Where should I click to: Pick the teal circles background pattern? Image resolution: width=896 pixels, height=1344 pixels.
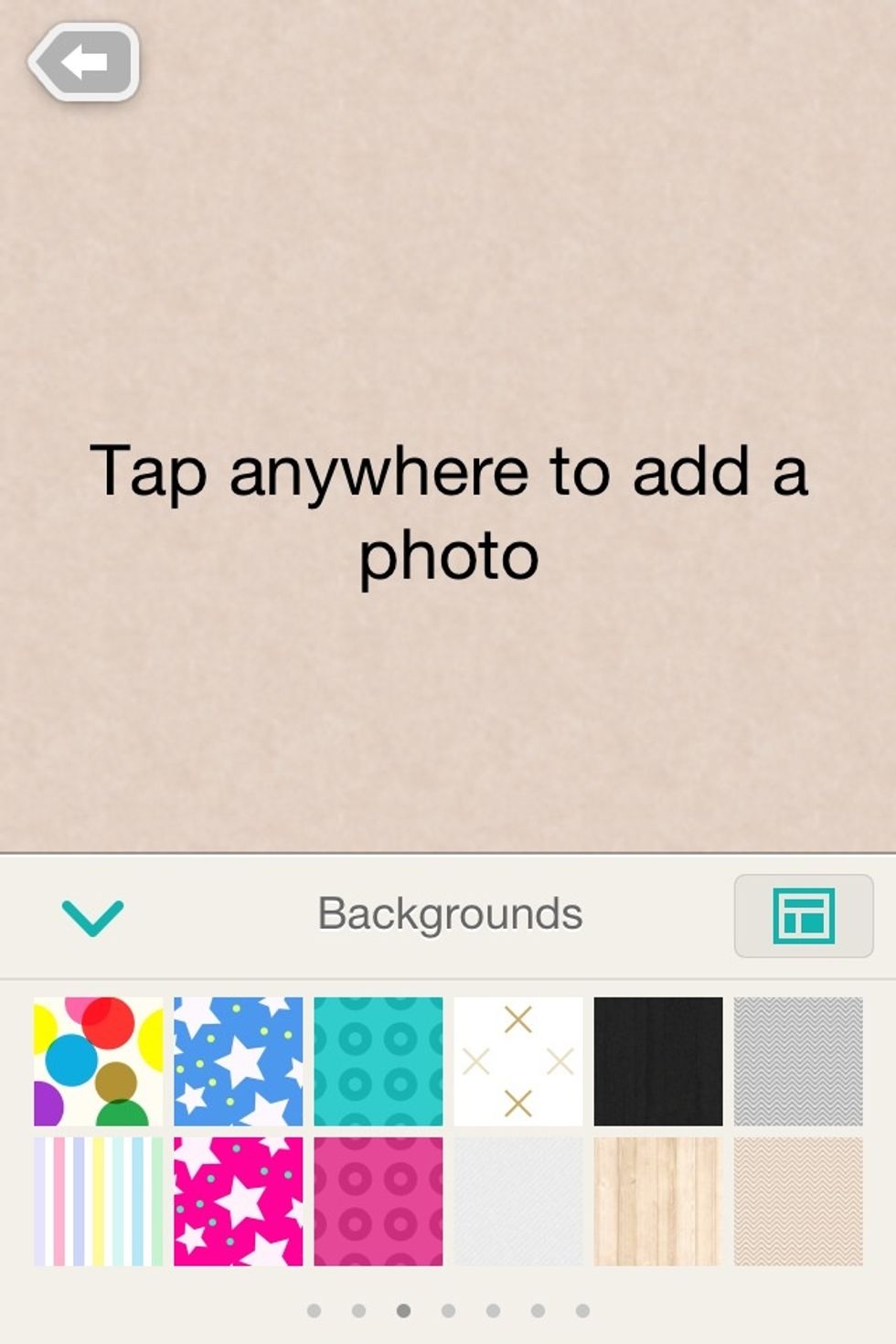(378, 1060)
